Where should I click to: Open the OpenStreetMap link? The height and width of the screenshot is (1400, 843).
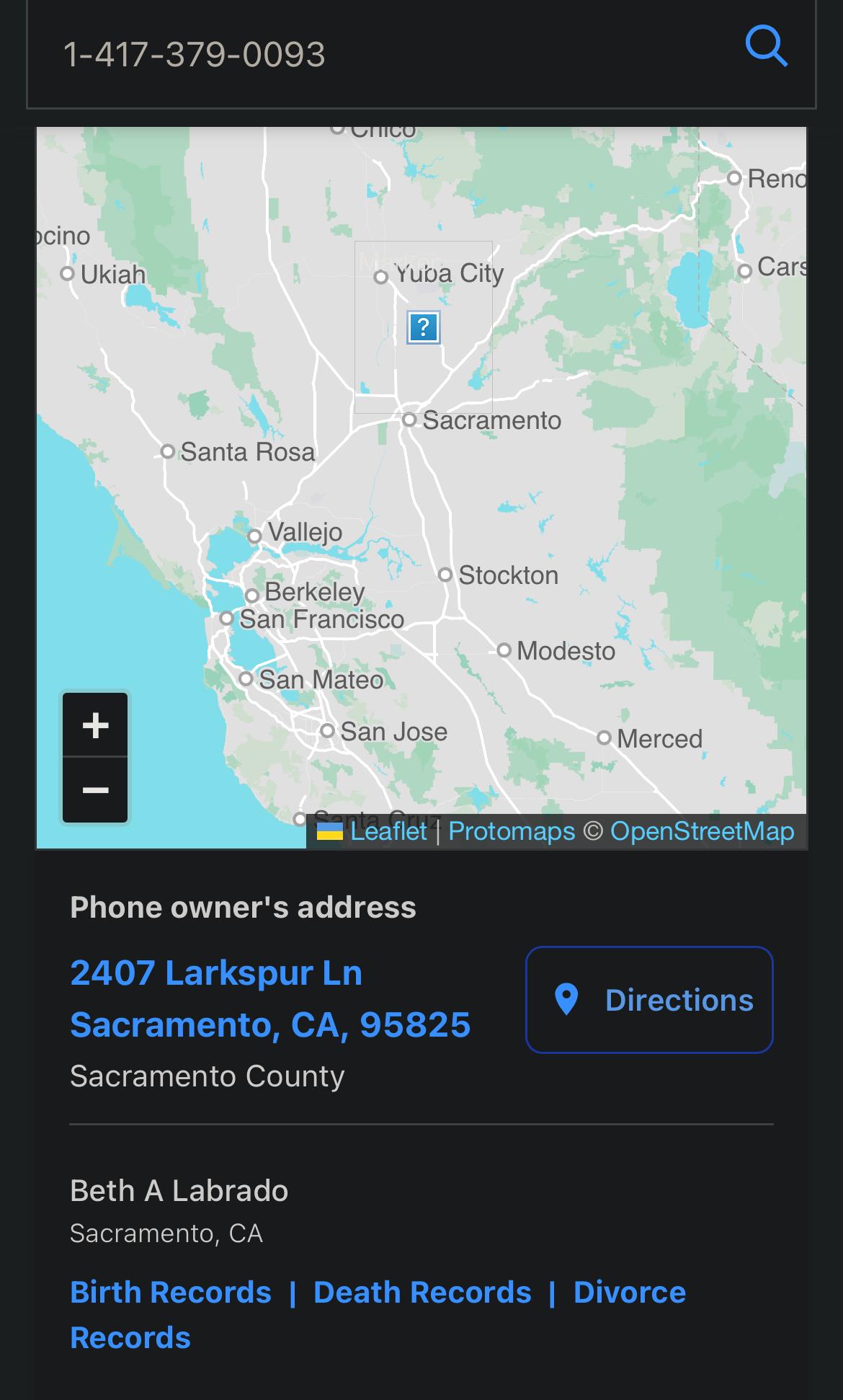point(701,831)
